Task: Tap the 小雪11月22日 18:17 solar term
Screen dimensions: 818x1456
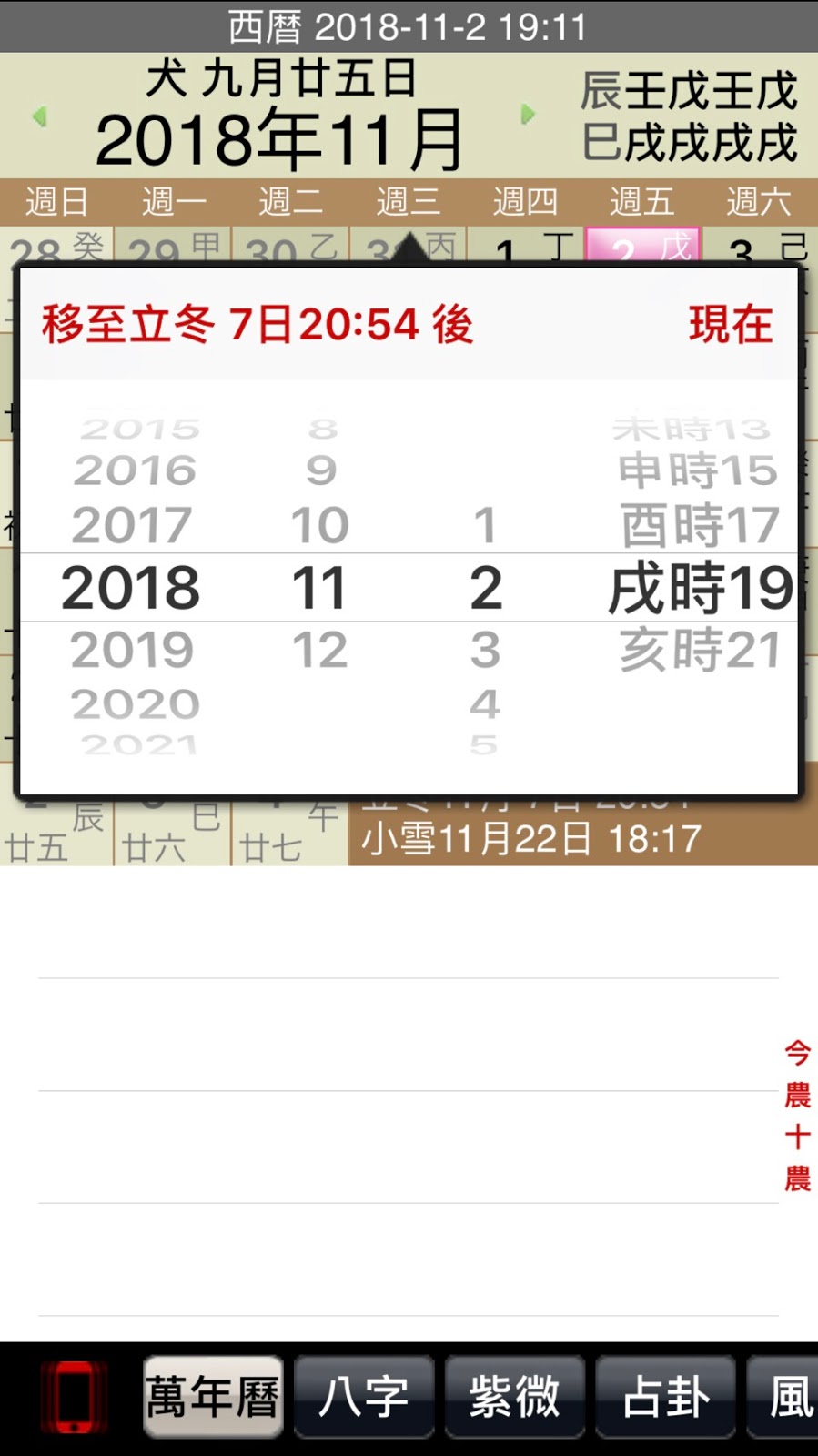Action: coord(531,839)
